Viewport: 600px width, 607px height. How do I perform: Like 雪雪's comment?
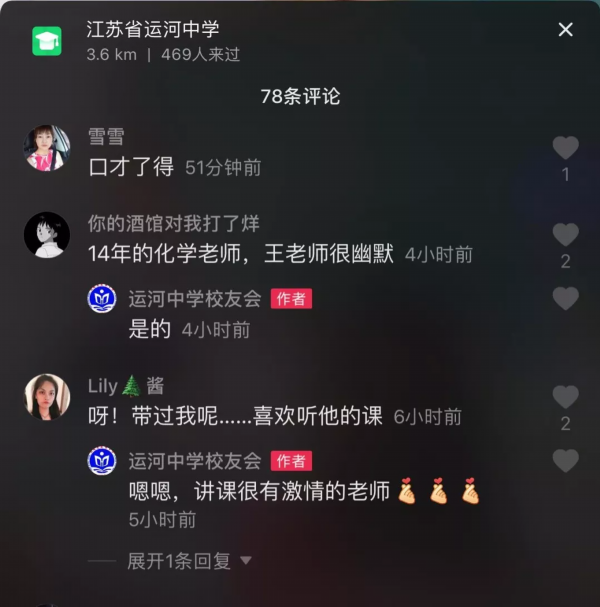tap(565, 148)
